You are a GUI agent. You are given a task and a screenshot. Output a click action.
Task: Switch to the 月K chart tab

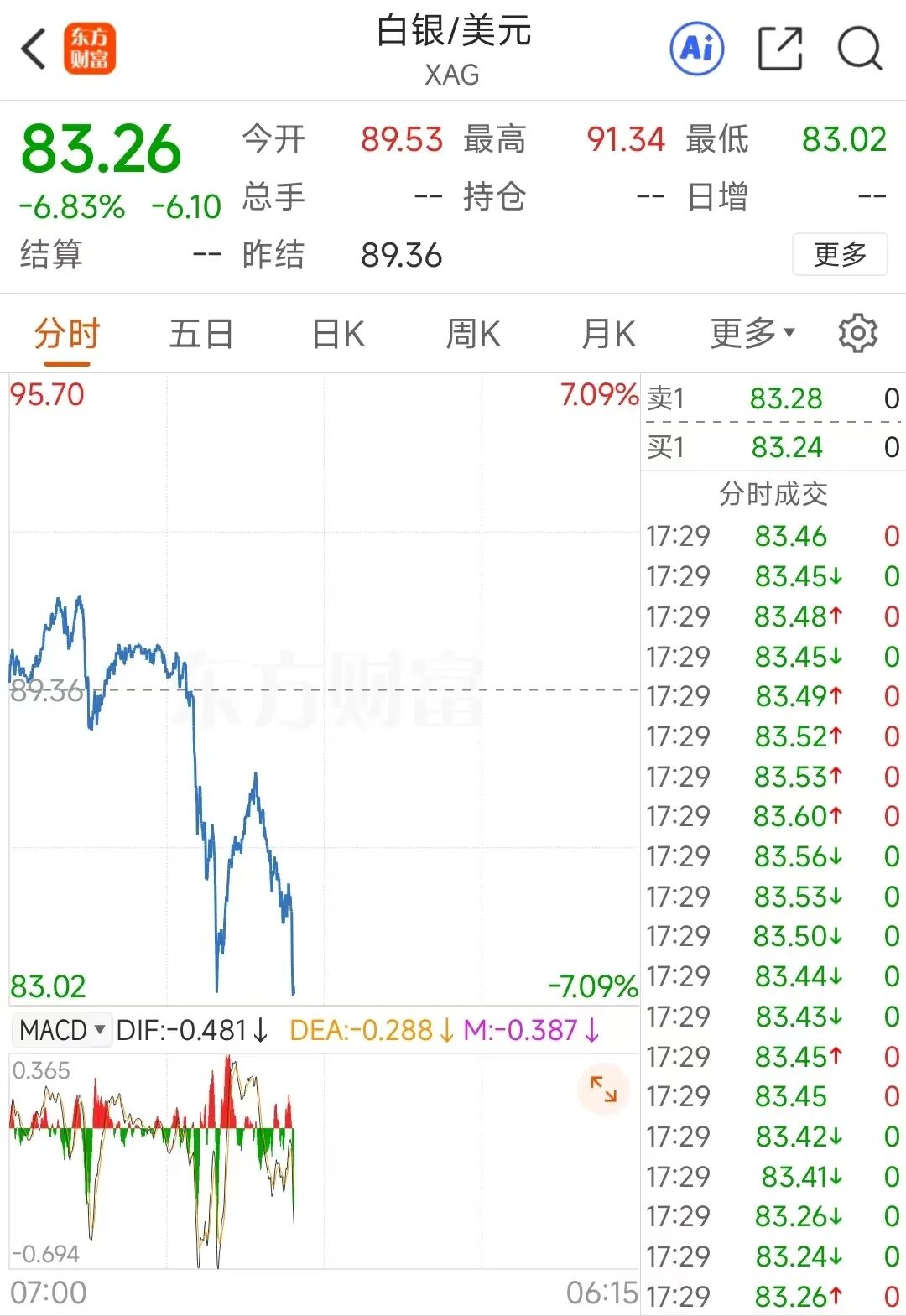tap(609, 334)
